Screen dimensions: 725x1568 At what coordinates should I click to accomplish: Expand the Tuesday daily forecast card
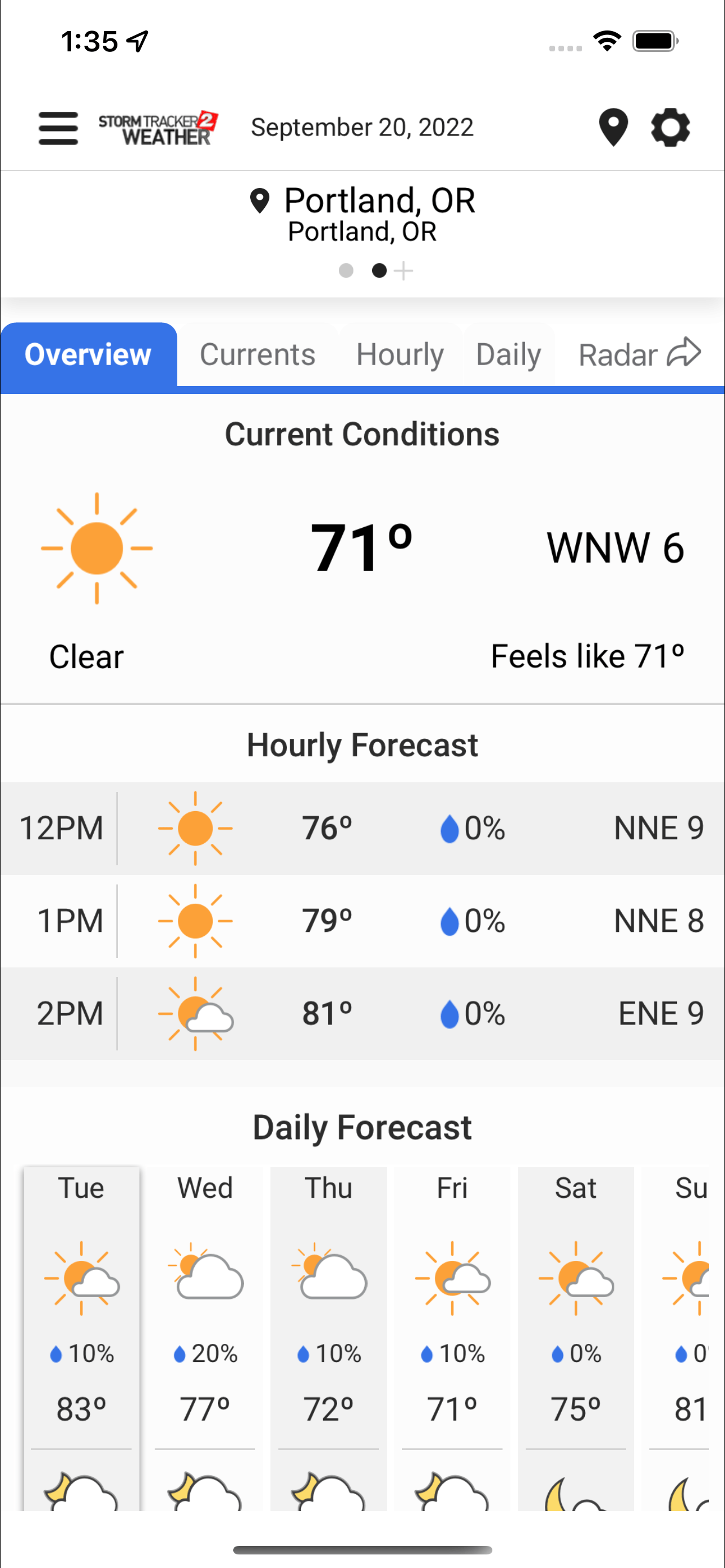coord(81,1309)
